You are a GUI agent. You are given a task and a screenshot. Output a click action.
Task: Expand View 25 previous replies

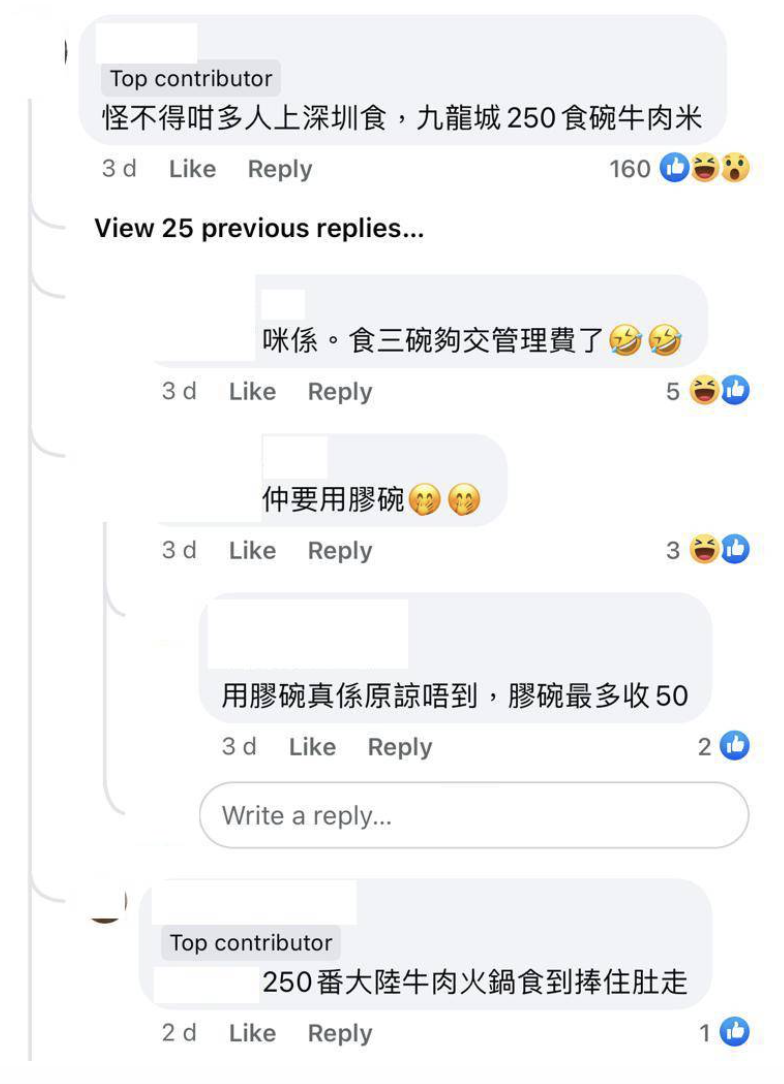259,229
